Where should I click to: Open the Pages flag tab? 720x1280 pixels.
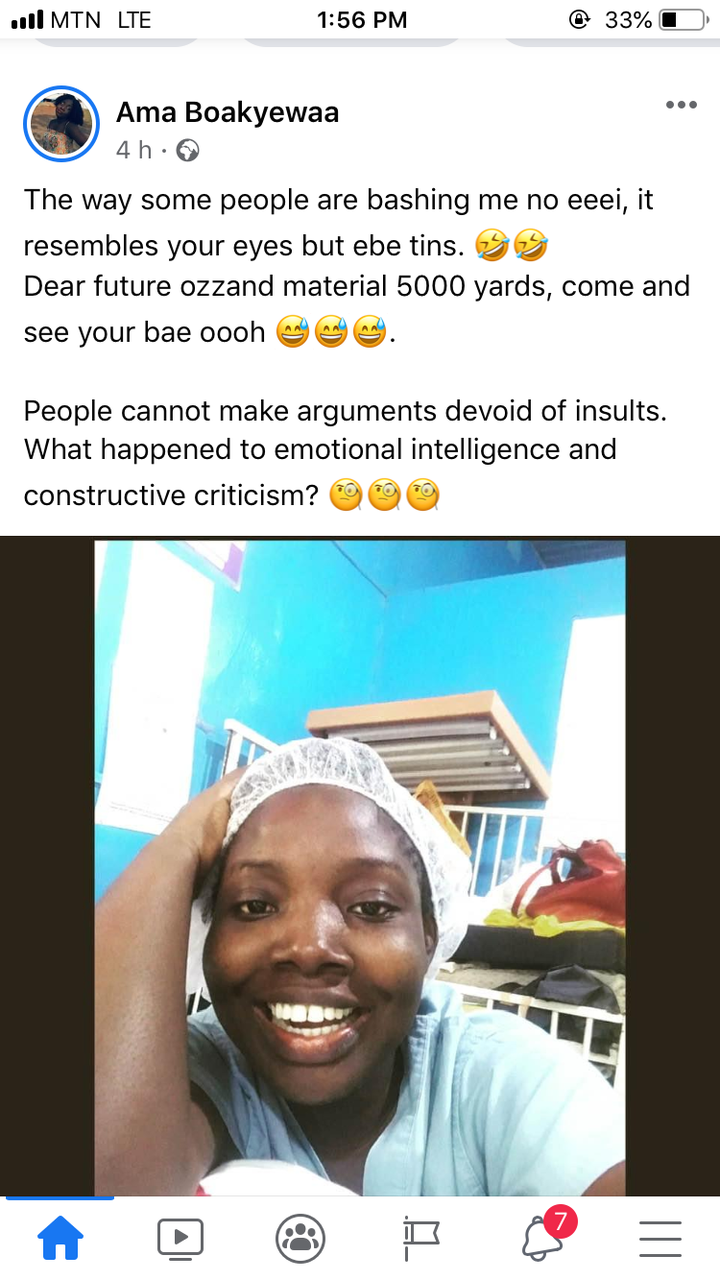pyautogui.click(x=420, y=1238)
